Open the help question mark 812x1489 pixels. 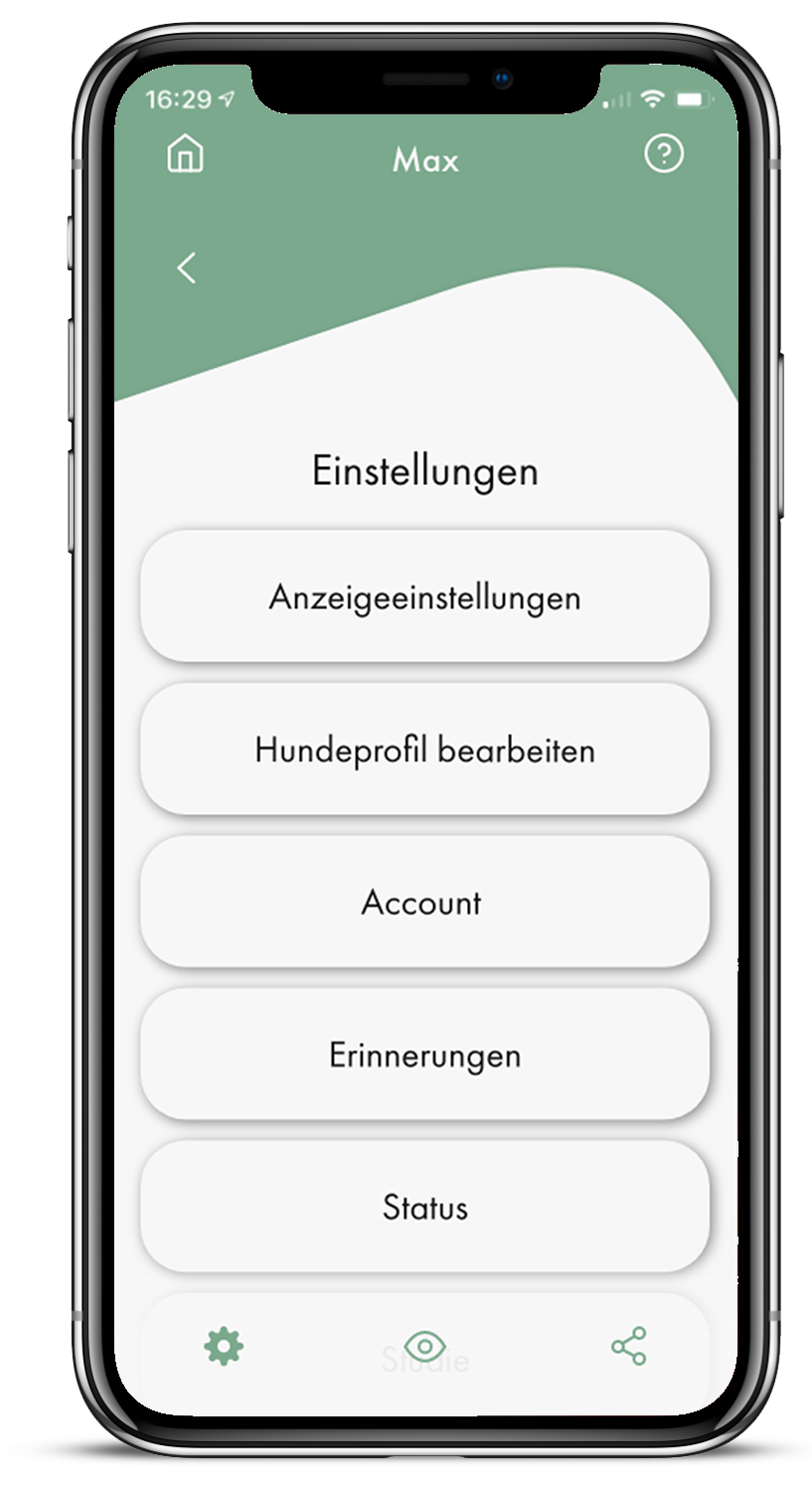(664, 154)
